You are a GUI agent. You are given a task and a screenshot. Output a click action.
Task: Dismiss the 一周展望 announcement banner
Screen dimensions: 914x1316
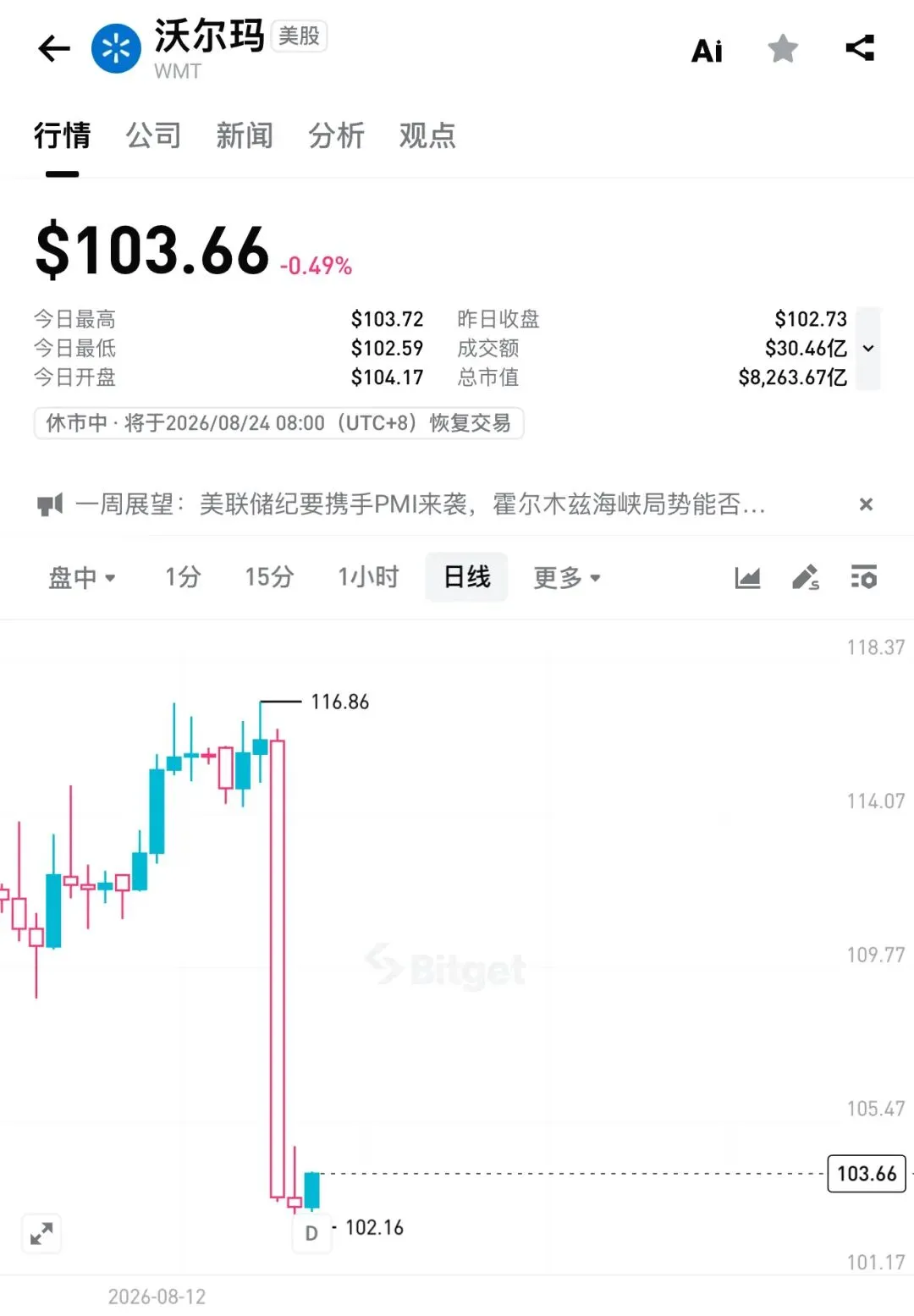[866, 504]
